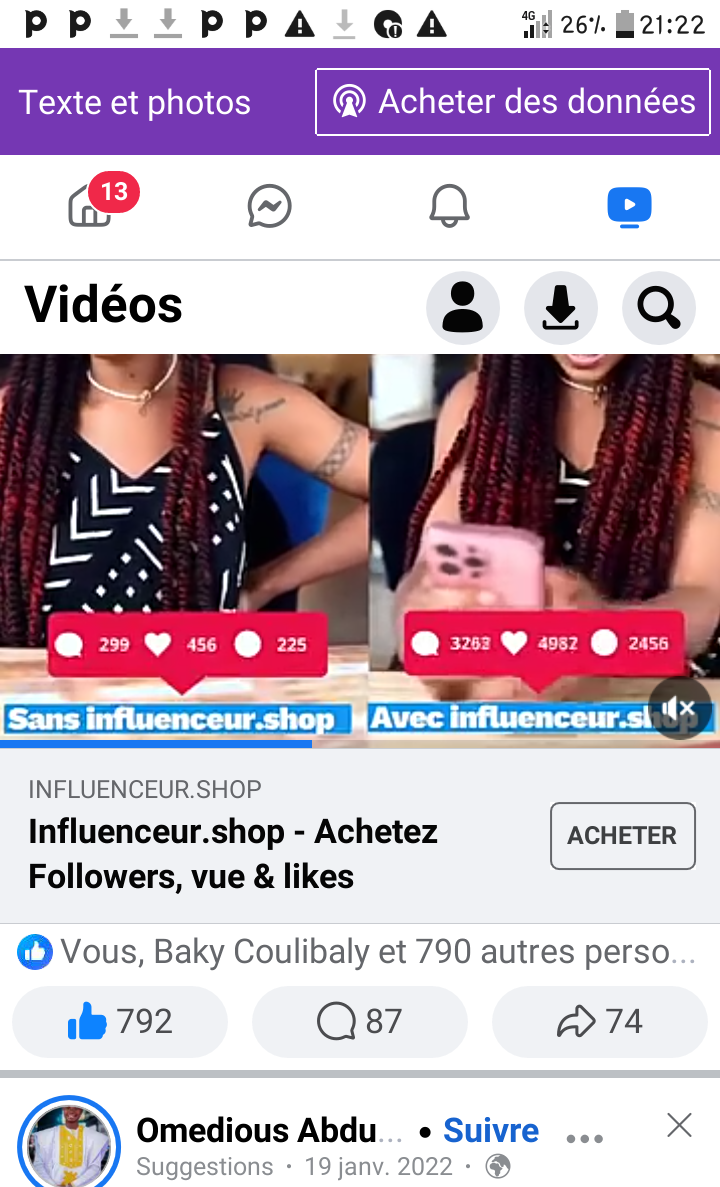
Task: Unlike the Influenceur.shop post
Action: 120,1021
